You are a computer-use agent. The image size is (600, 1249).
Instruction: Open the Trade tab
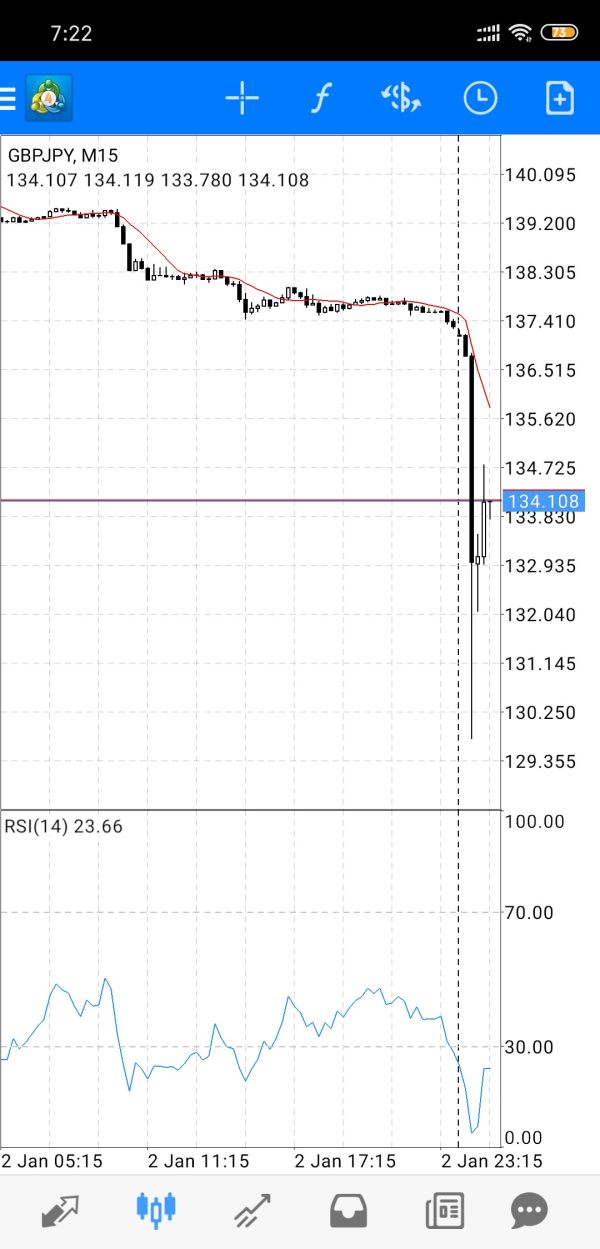(x=252, y=1211)
